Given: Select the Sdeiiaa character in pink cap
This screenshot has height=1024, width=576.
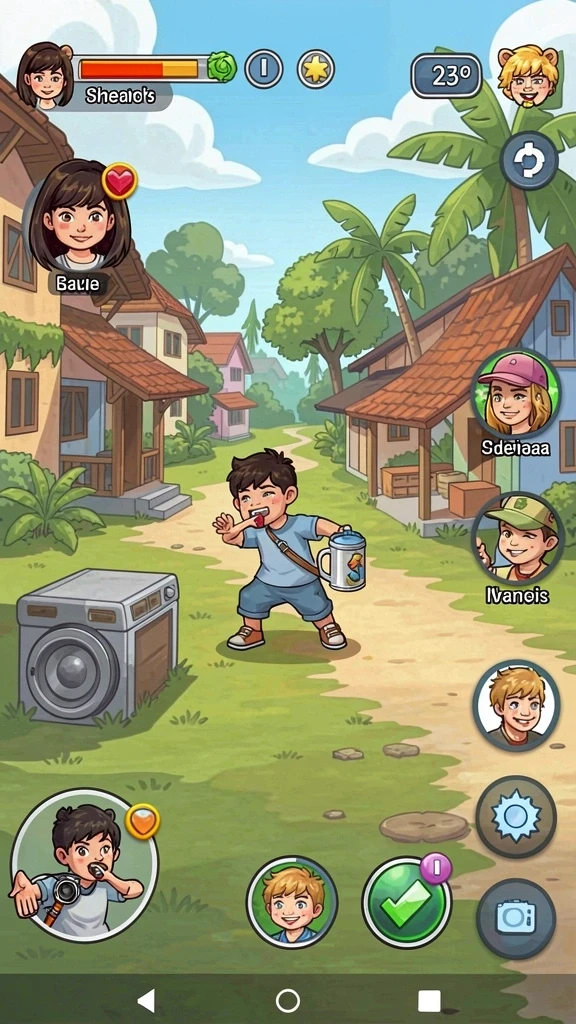Looking at the screenshot, I should point(517,393).
